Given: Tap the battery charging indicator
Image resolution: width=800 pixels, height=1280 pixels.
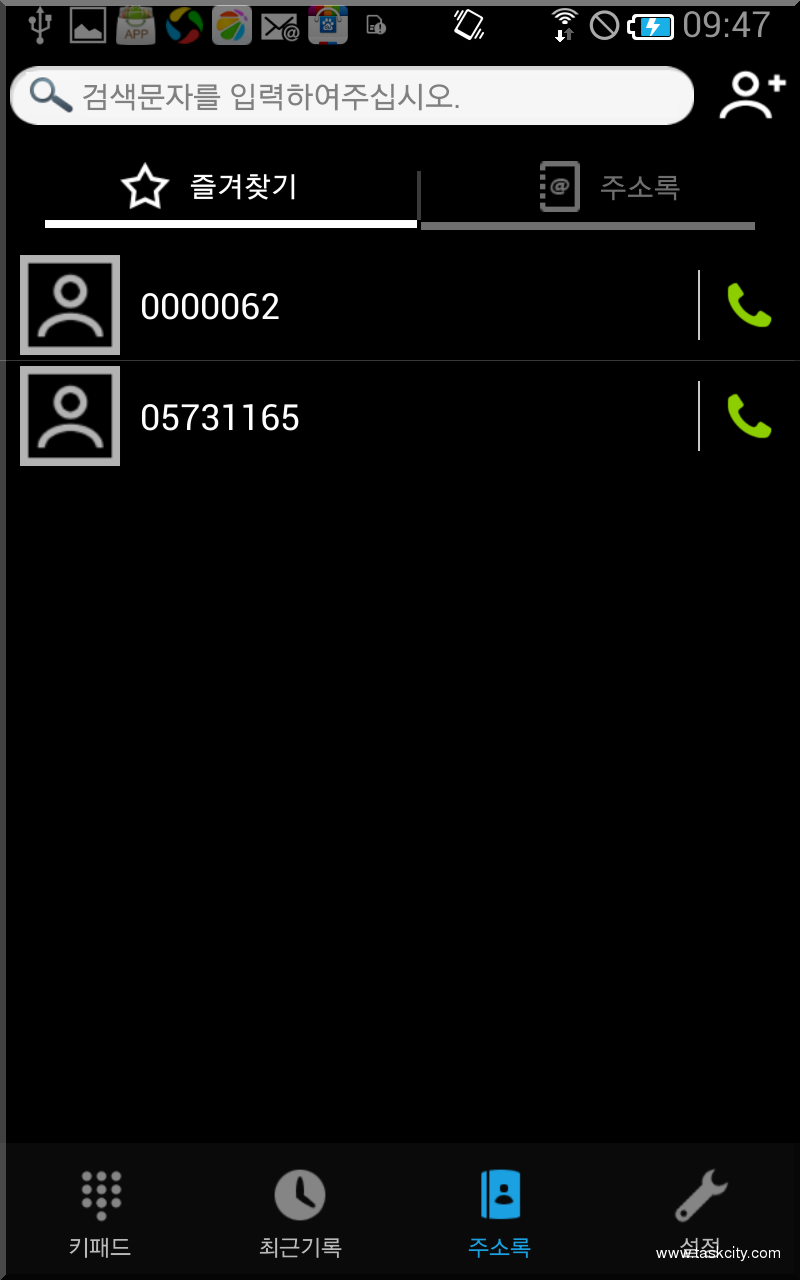Looking at the screenshot, I should pos(651,25).
